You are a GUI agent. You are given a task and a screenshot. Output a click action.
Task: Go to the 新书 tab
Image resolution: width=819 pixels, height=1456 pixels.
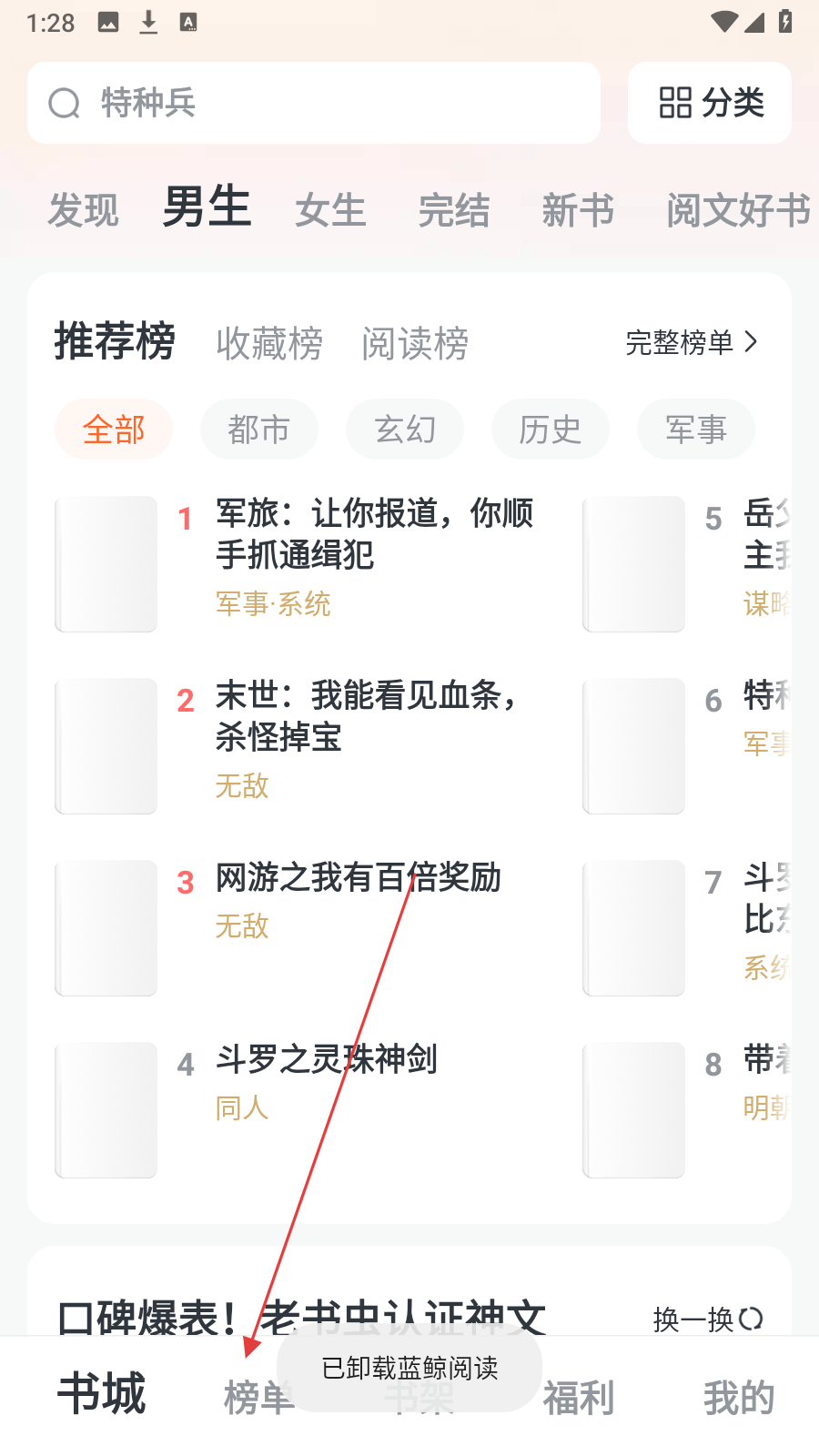[x=578, y=210]
